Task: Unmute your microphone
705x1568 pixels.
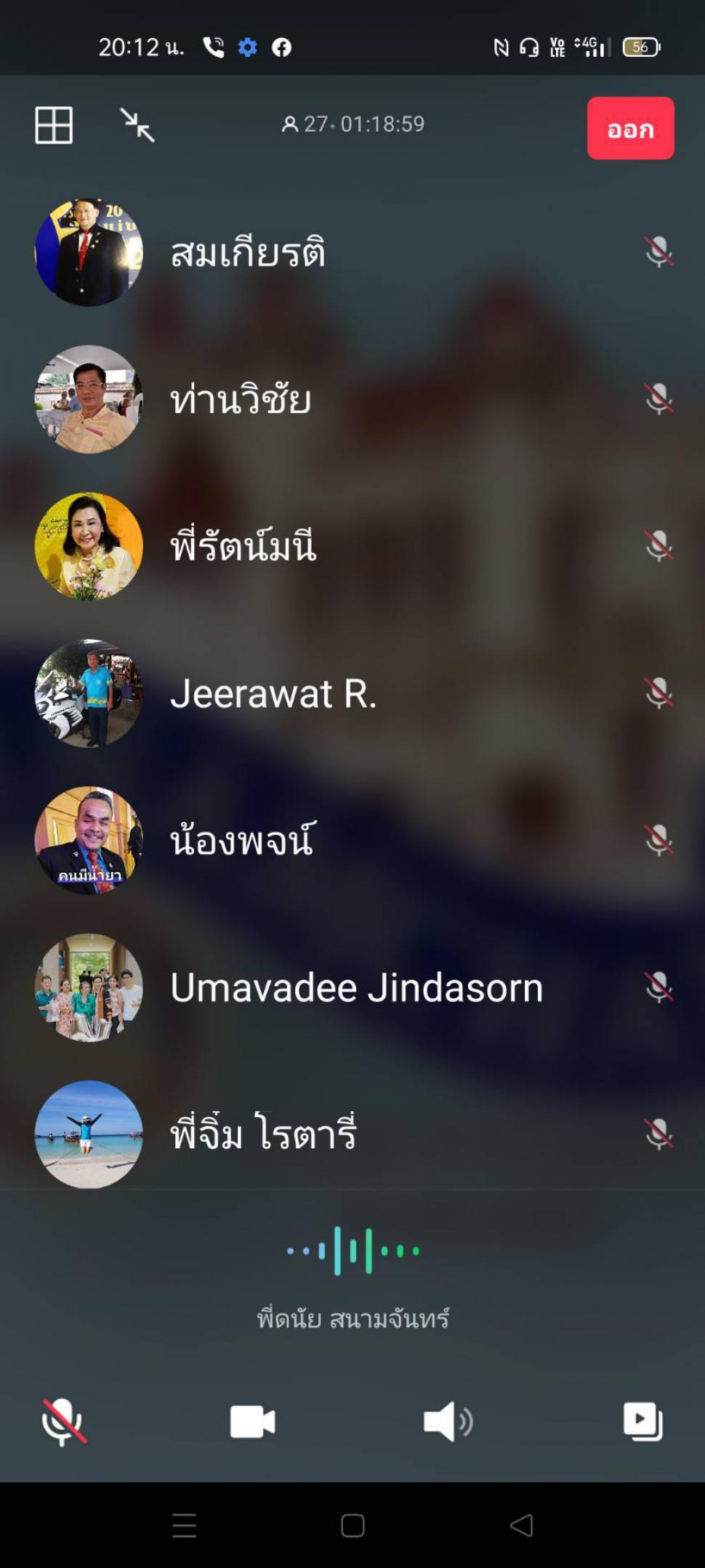Action: (64, 1422)
